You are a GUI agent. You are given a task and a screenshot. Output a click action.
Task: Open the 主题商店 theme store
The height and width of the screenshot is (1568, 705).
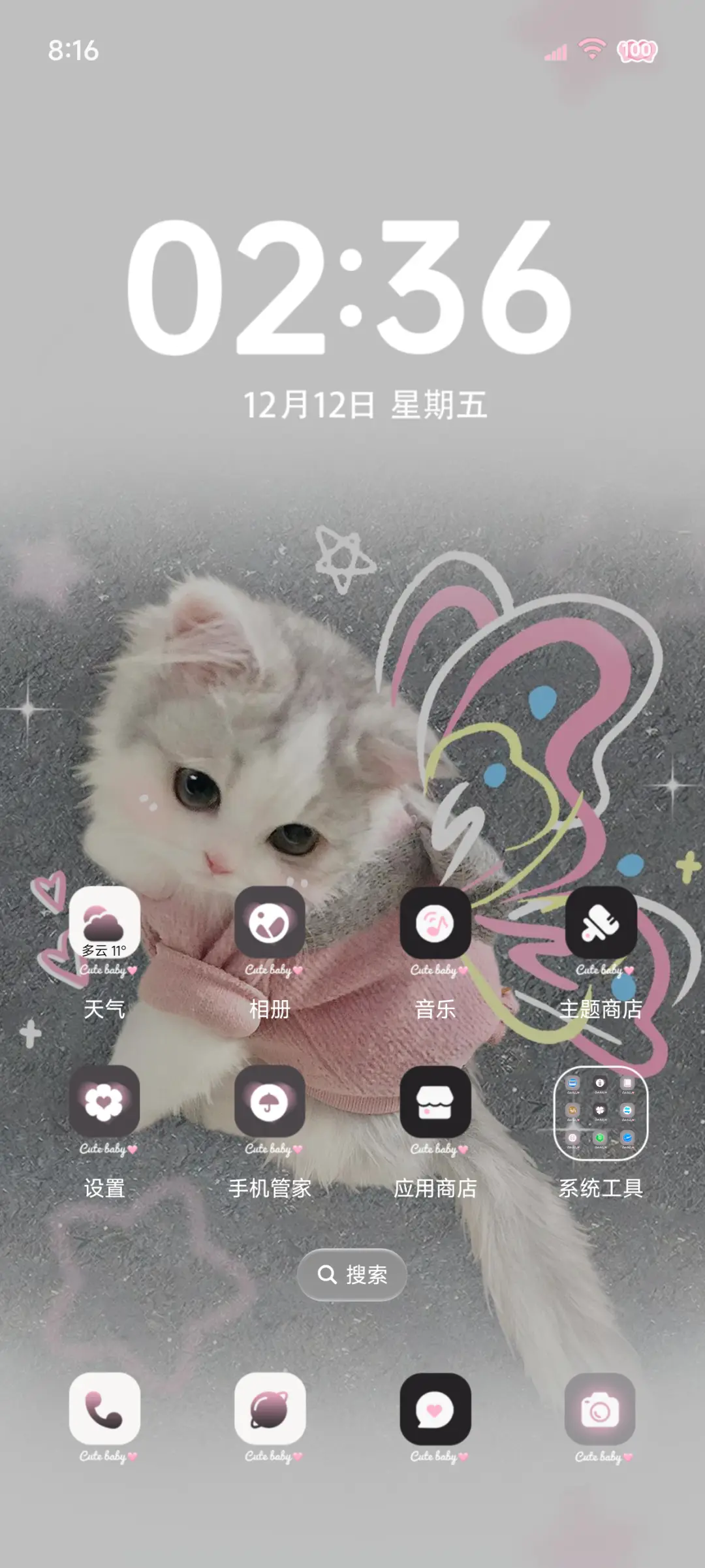(x=601, y=921)
